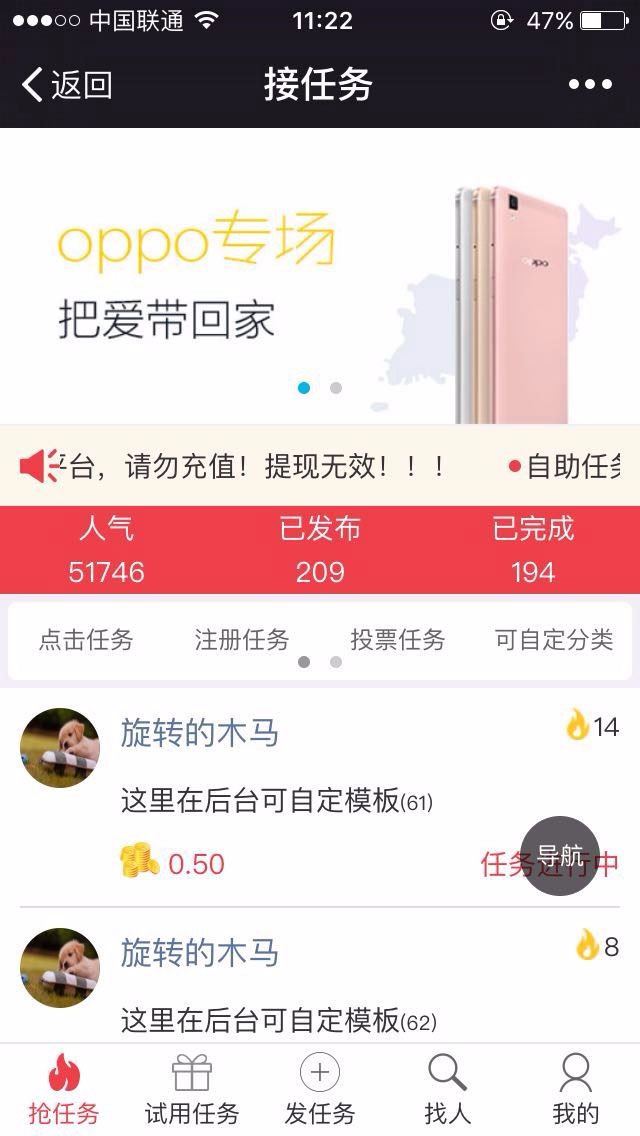Tap the 自助任务 announcement in the ticker
Viewport: 640px width, 1136px height.
(570, 467)
